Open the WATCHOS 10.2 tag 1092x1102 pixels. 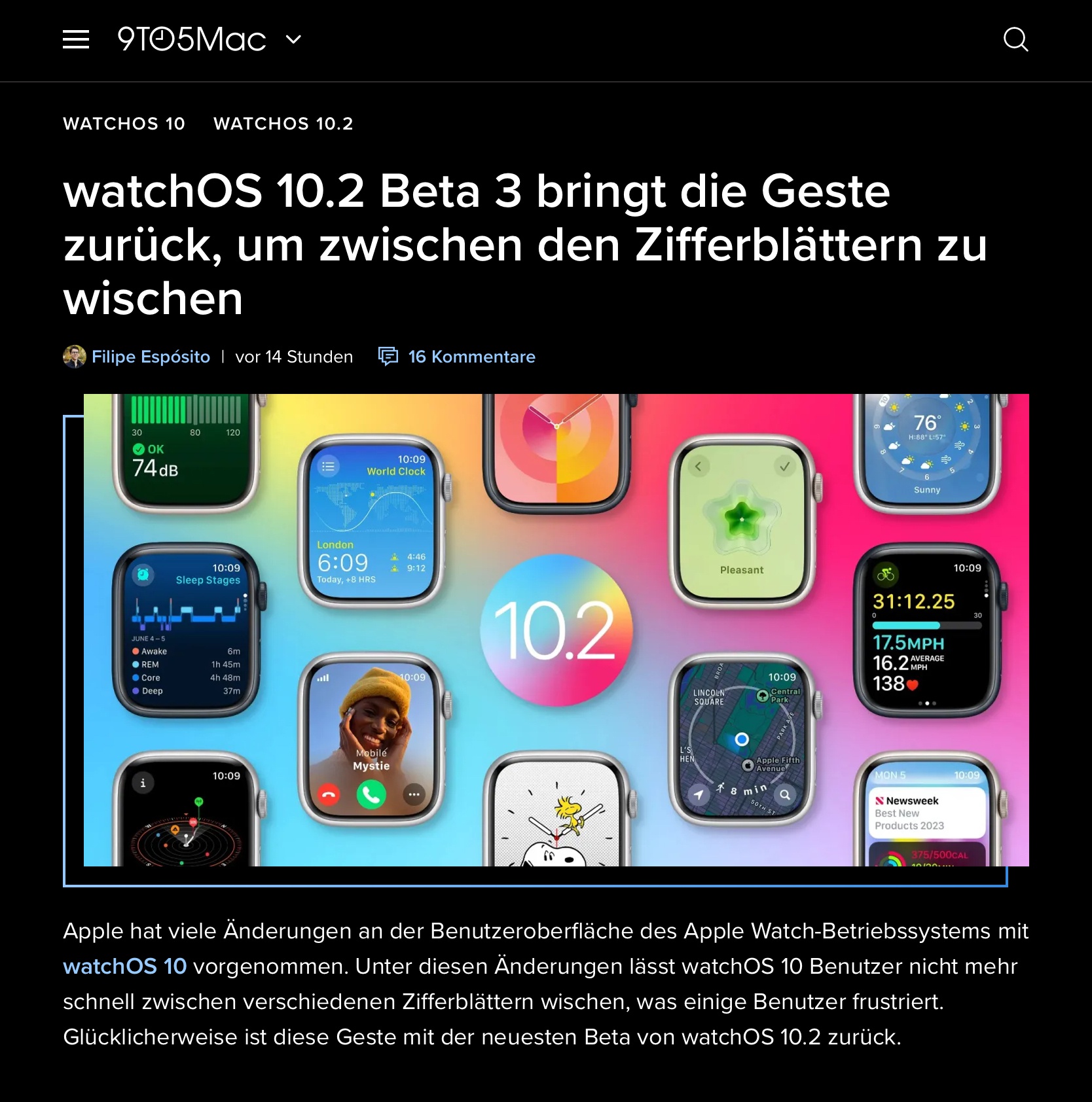[x=283, y=124]
